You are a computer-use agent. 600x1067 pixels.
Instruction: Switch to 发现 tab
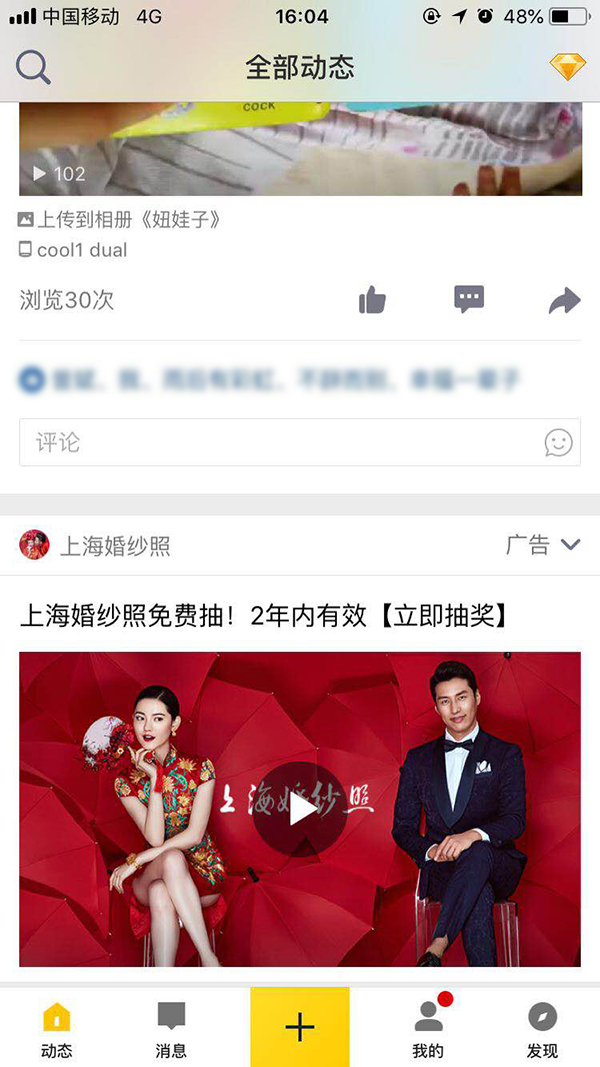click(542, 1030)
